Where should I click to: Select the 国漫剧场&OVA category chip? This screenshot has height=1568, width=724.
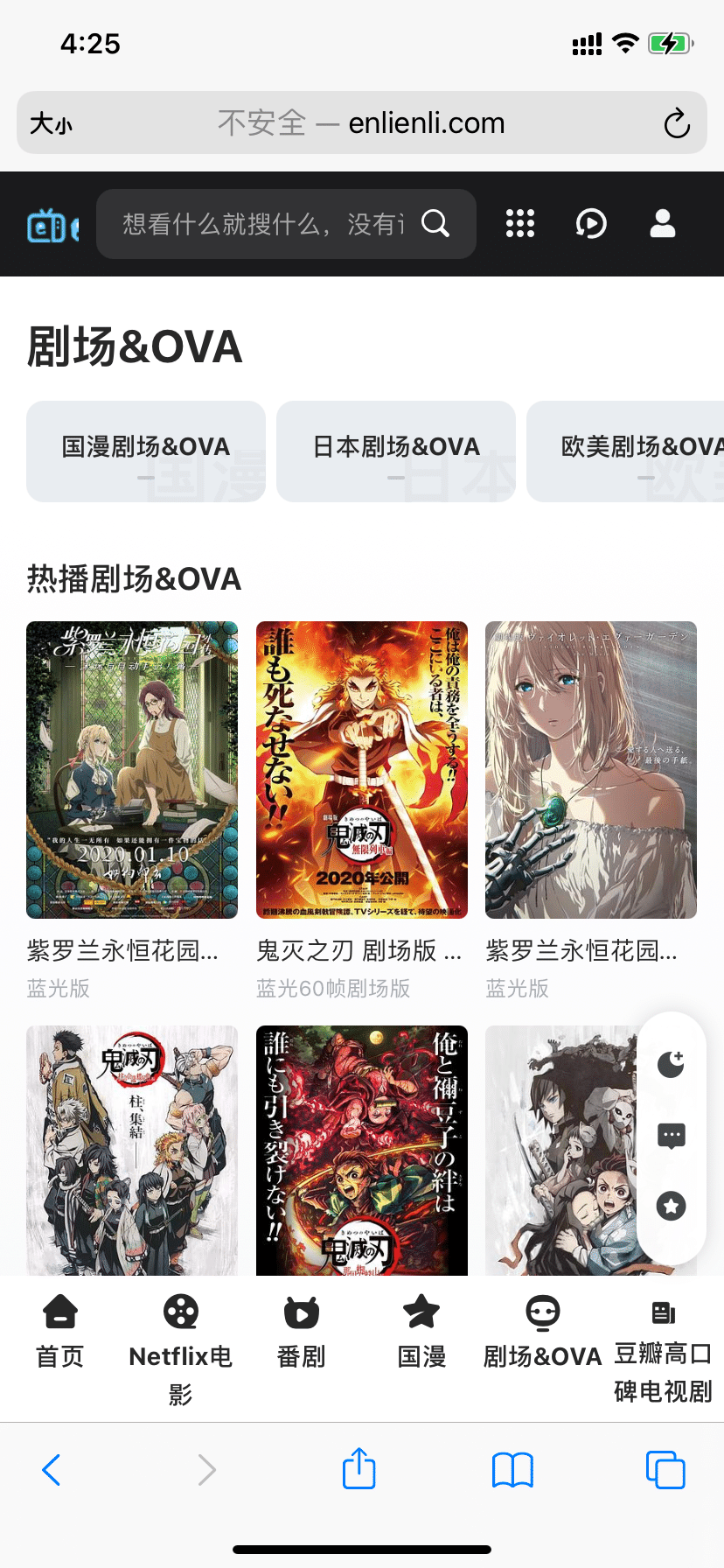[x=146, y=451]
